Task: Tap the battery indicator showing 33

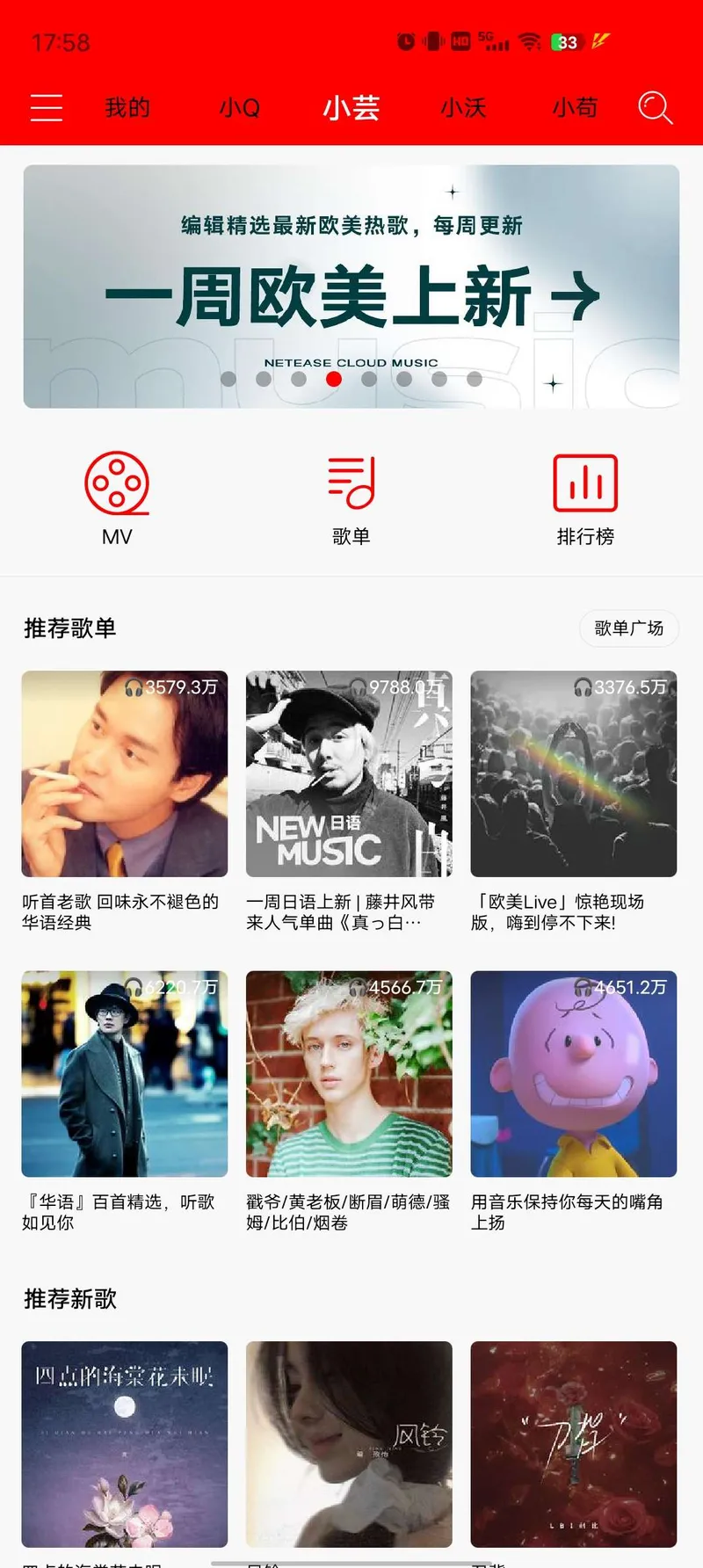Action: point(567,41)
